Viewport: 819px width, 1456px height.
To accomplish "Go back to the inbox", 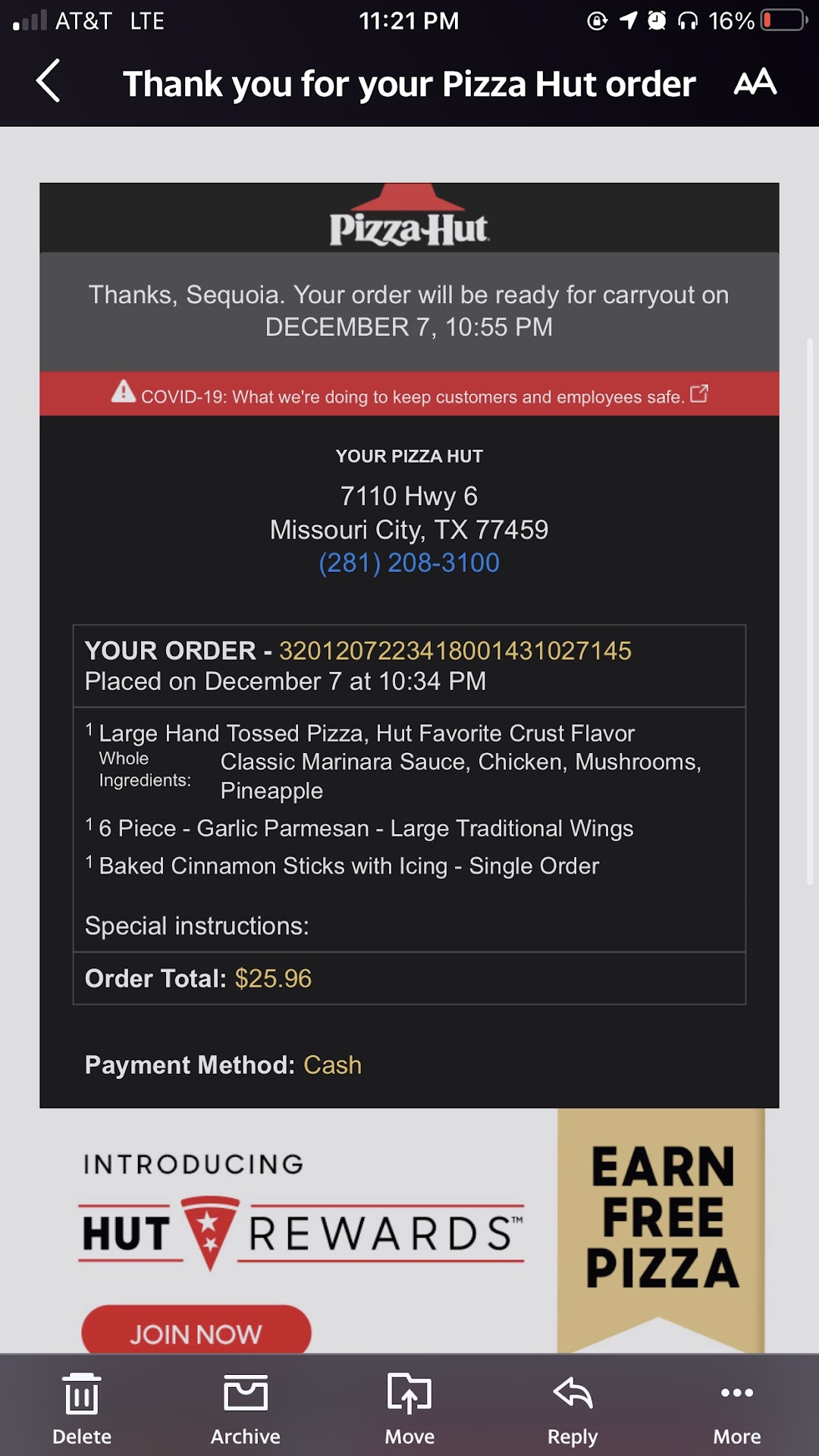I will (48, 81).
